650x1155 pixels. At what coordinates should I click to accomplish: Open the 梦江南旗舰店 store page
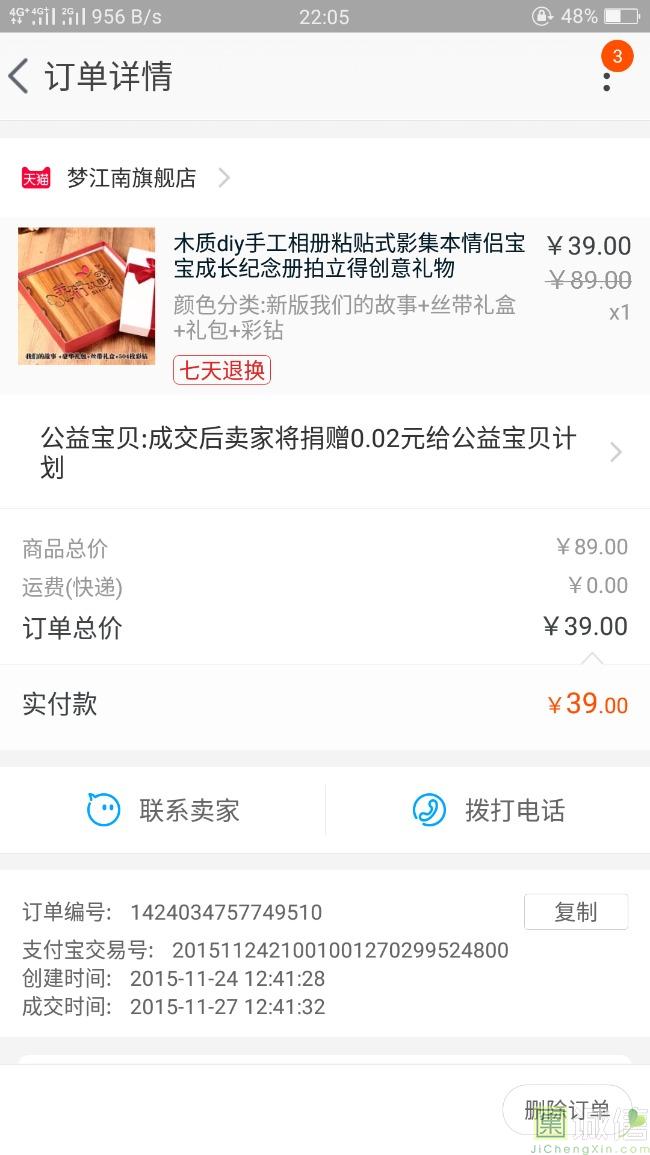(131, 178)
